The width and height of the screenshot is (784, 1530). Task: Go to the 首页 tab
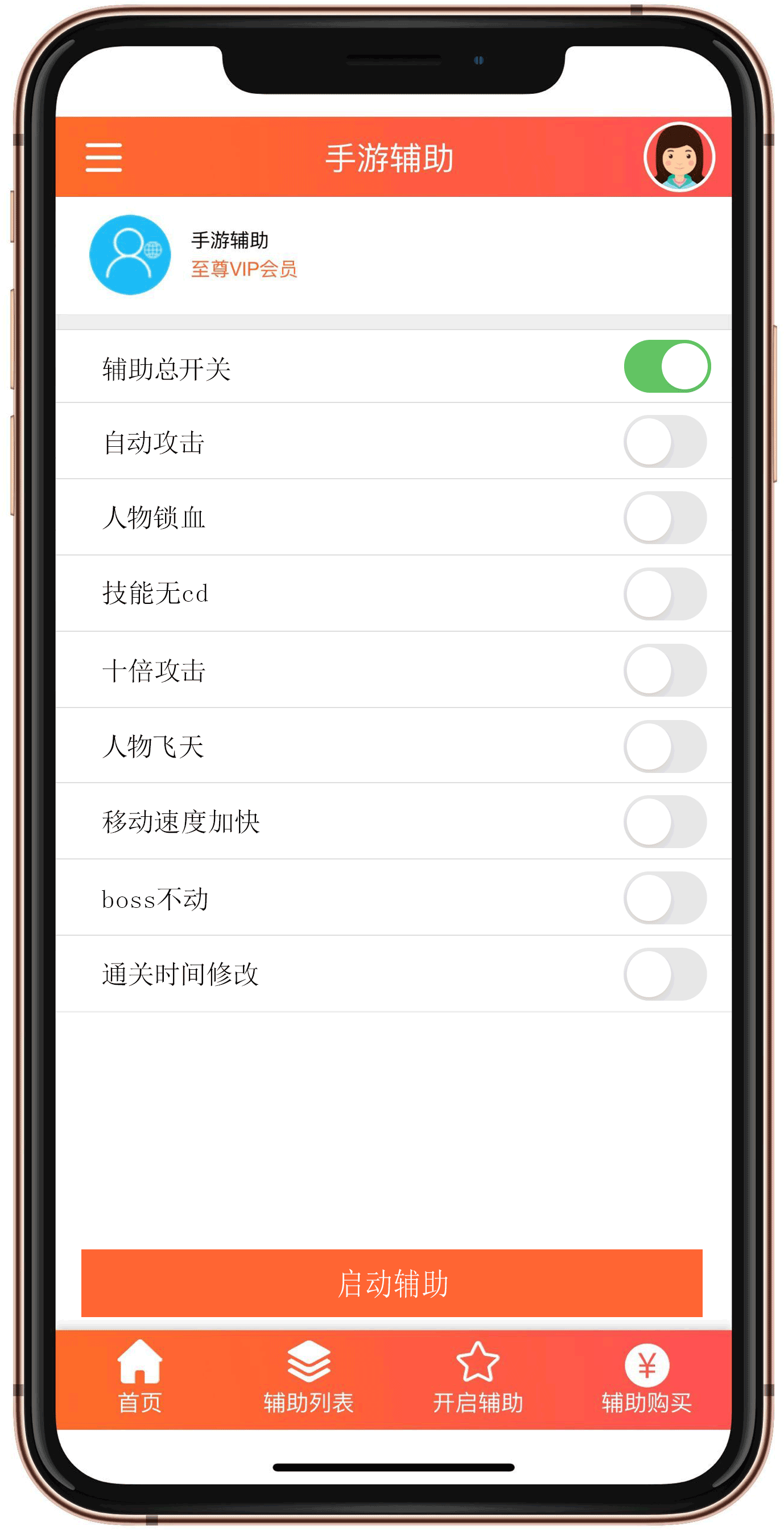140,1377
